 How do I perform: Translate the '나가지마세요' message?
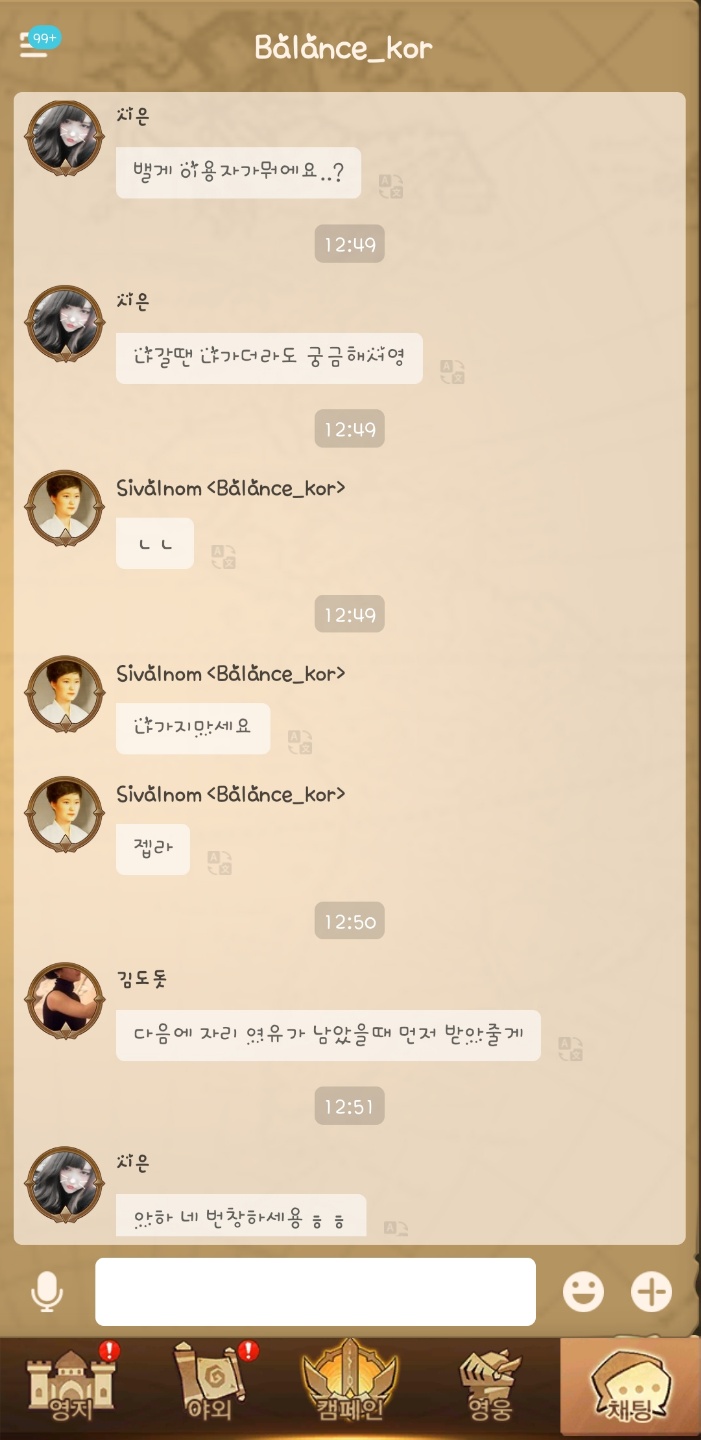tap(300, 742)
